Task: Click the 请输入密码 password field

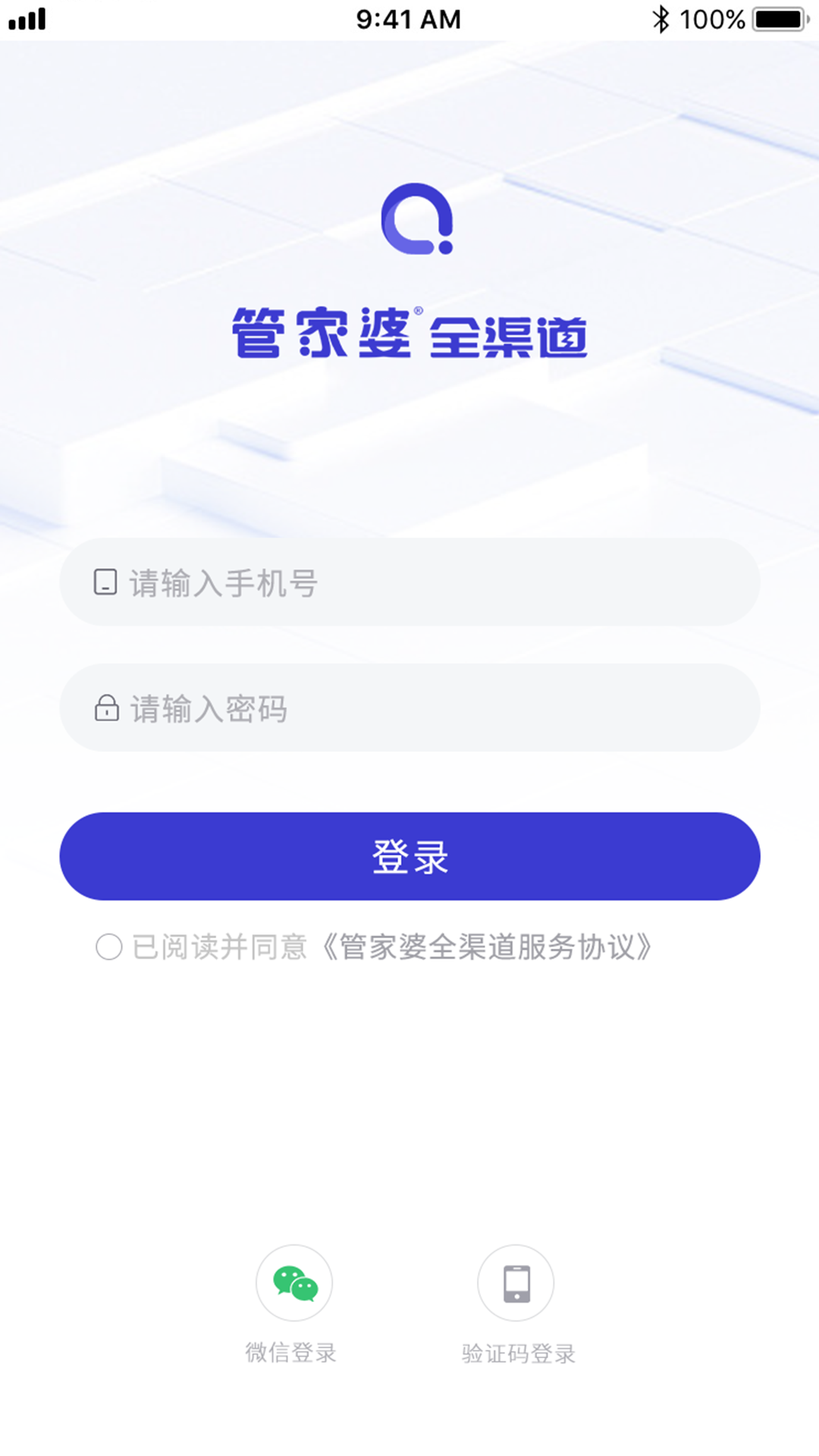Action: 409,708
